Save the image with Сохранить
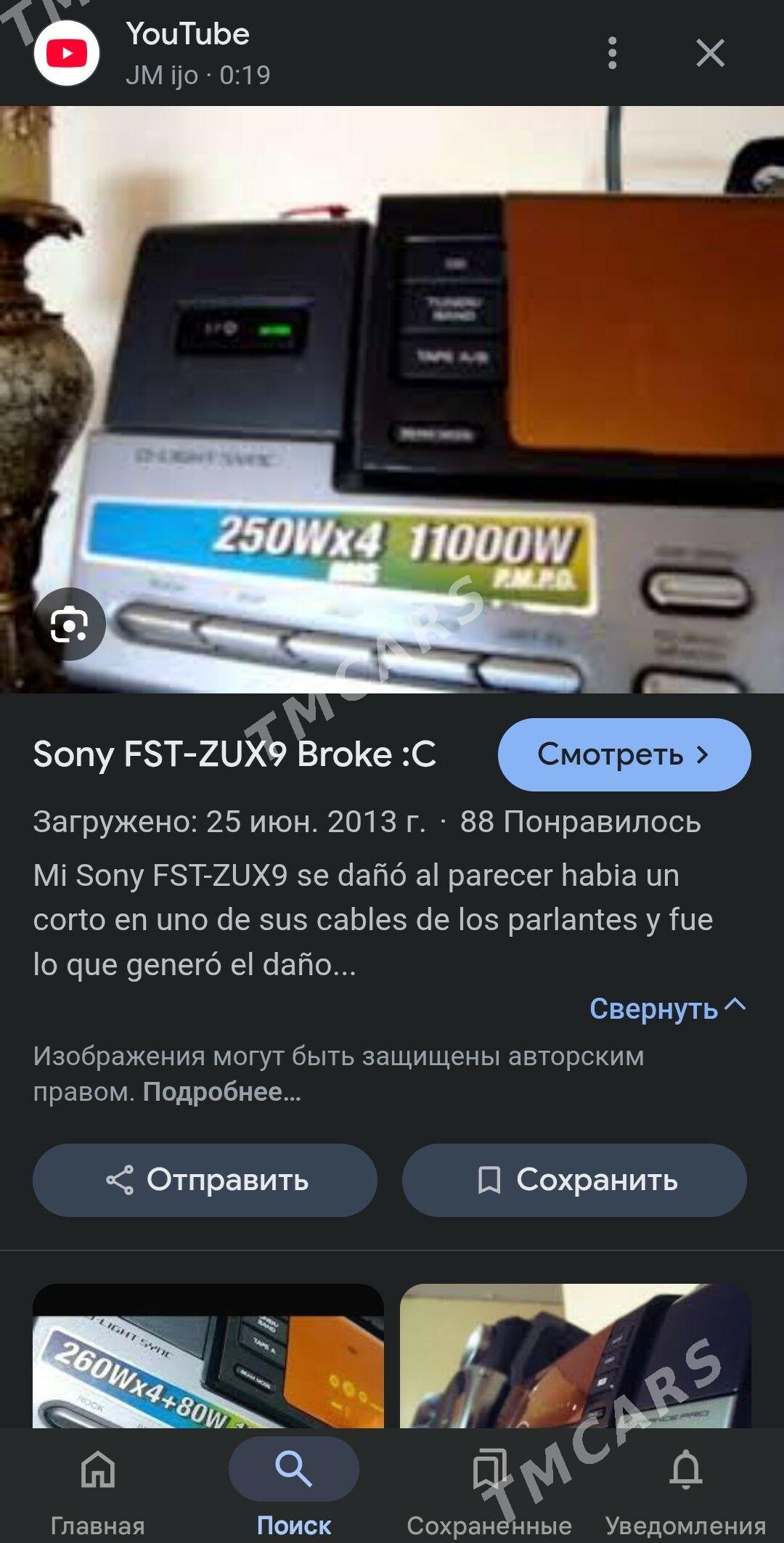The width and height of the screenshot is (784, 1543). coord(574,1180)
